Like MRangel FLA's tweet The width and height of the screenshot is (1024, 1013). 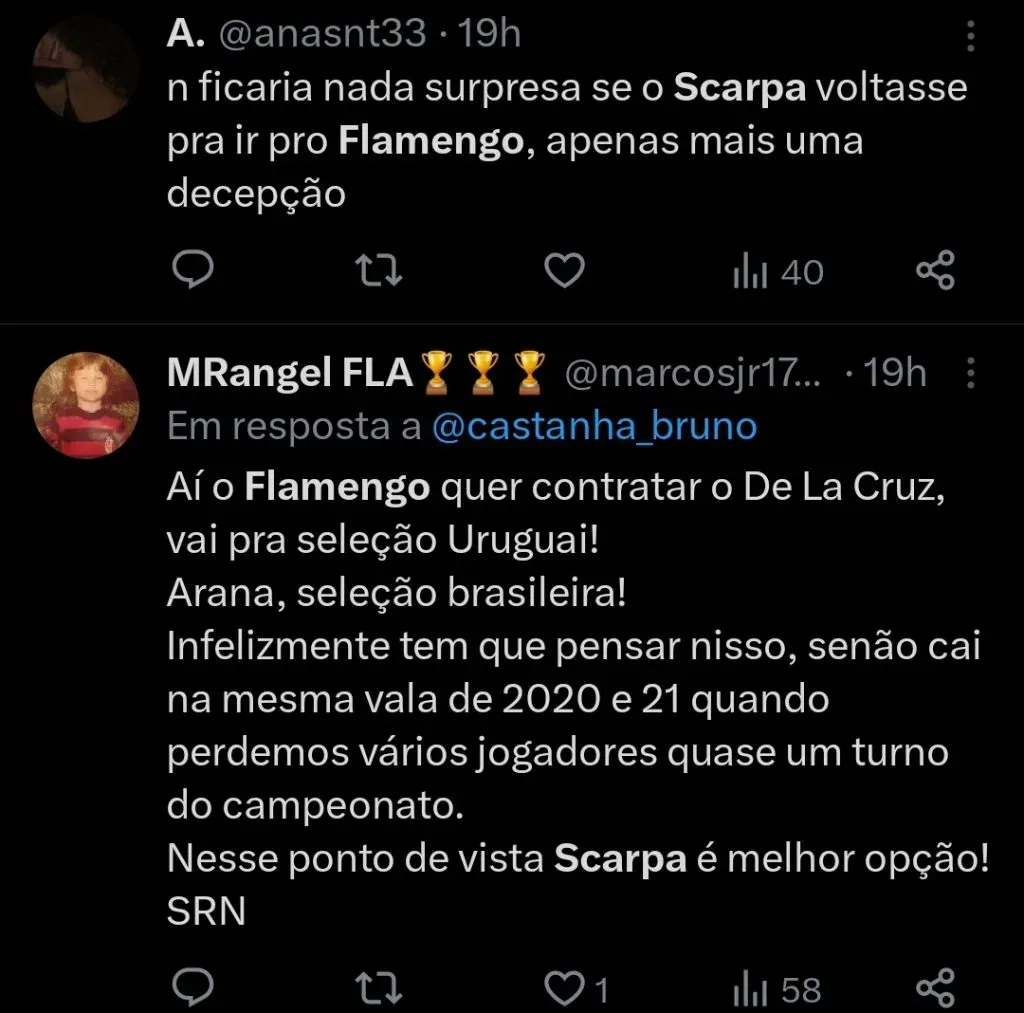pyautogui.click(x=566, y=988)
